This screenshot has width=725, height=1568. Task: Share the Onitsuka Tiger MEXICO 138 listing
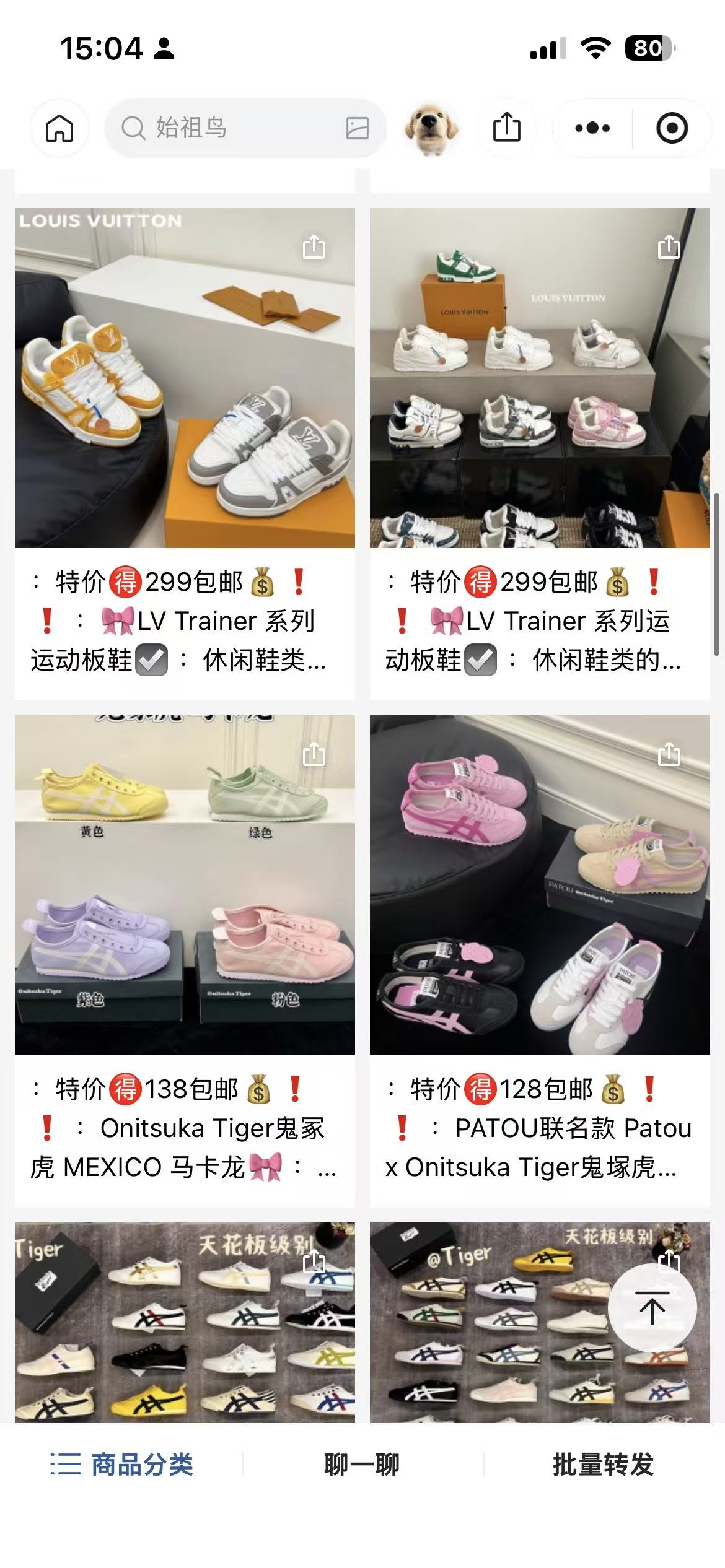pos(314,754)
